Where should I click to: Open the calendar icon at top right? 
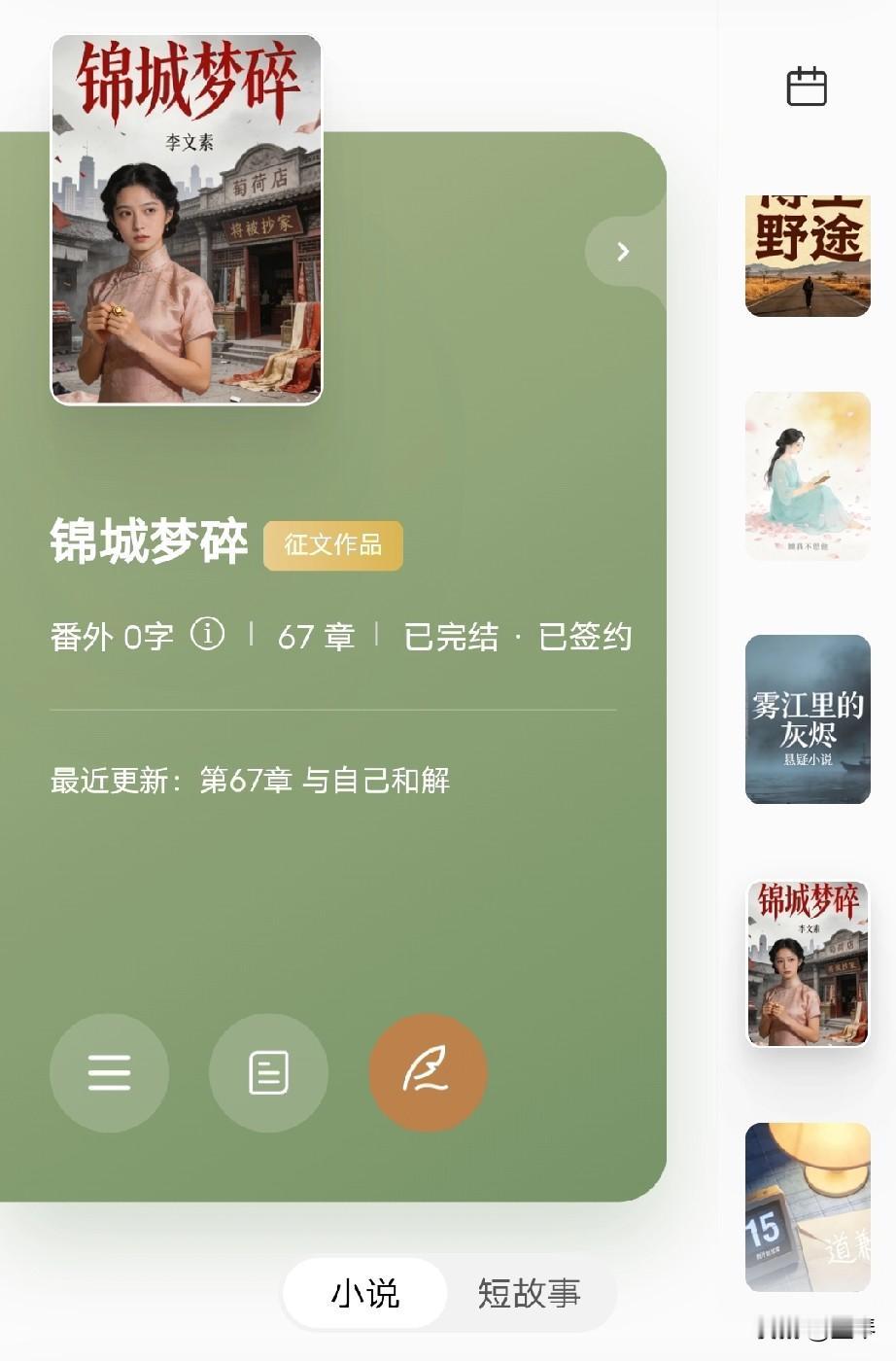[x=809, y=86]
